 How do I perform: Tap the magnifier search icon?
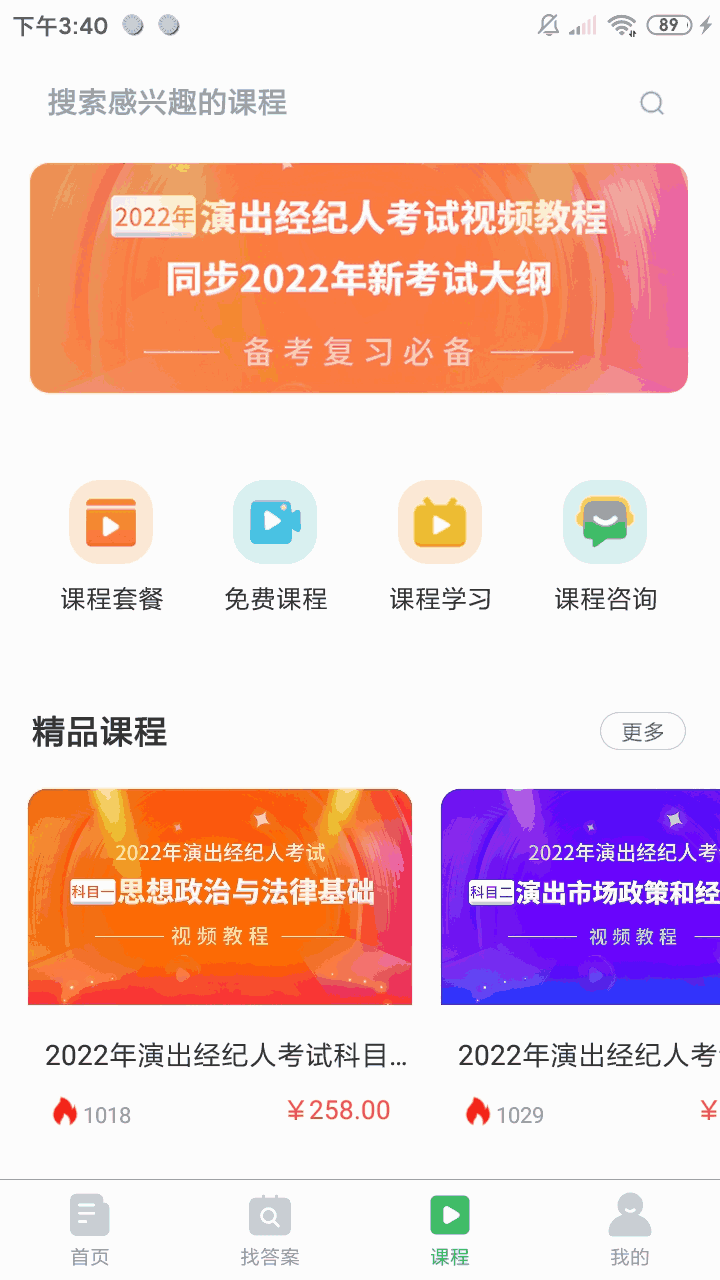click(652, 103)
